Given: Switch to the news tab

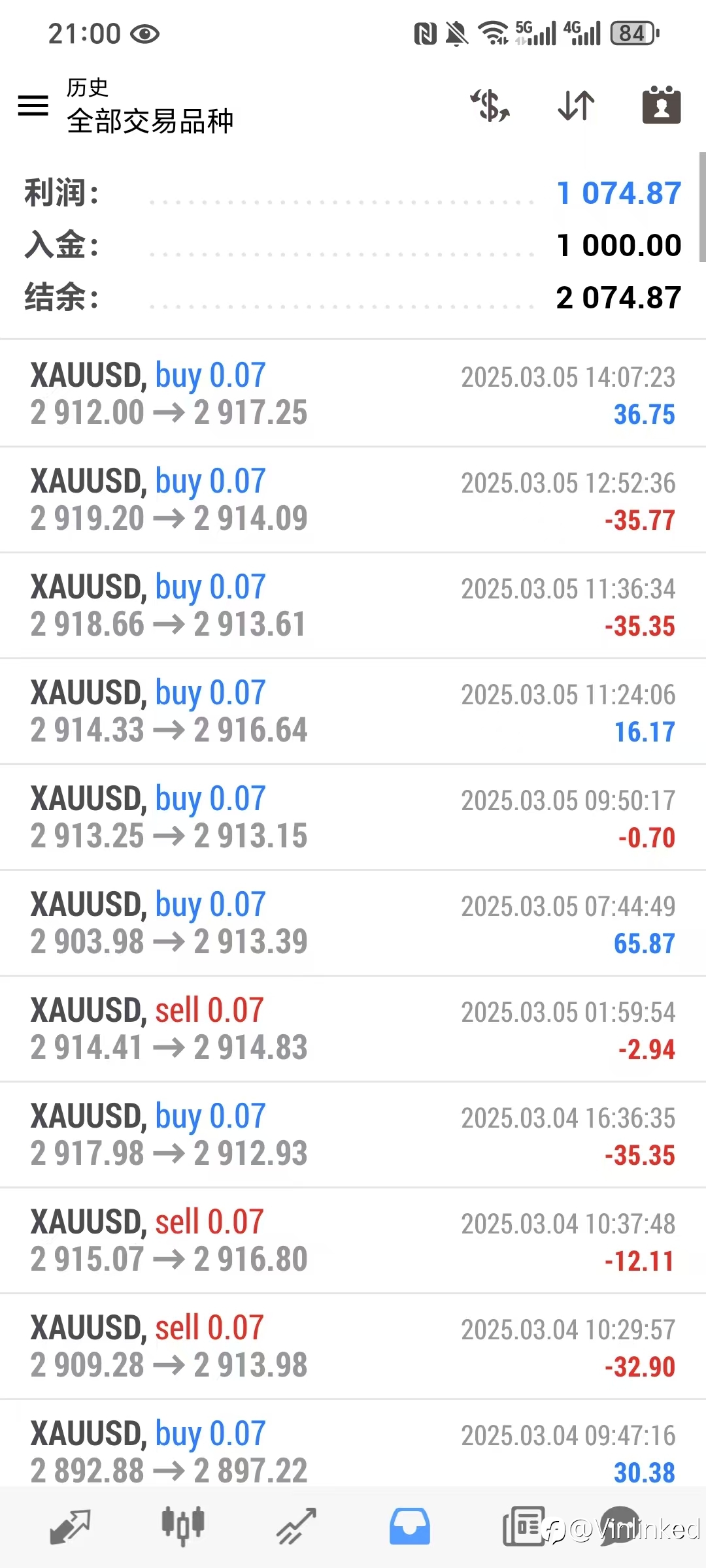Looking at the screenshot, I should point(524,1527).
